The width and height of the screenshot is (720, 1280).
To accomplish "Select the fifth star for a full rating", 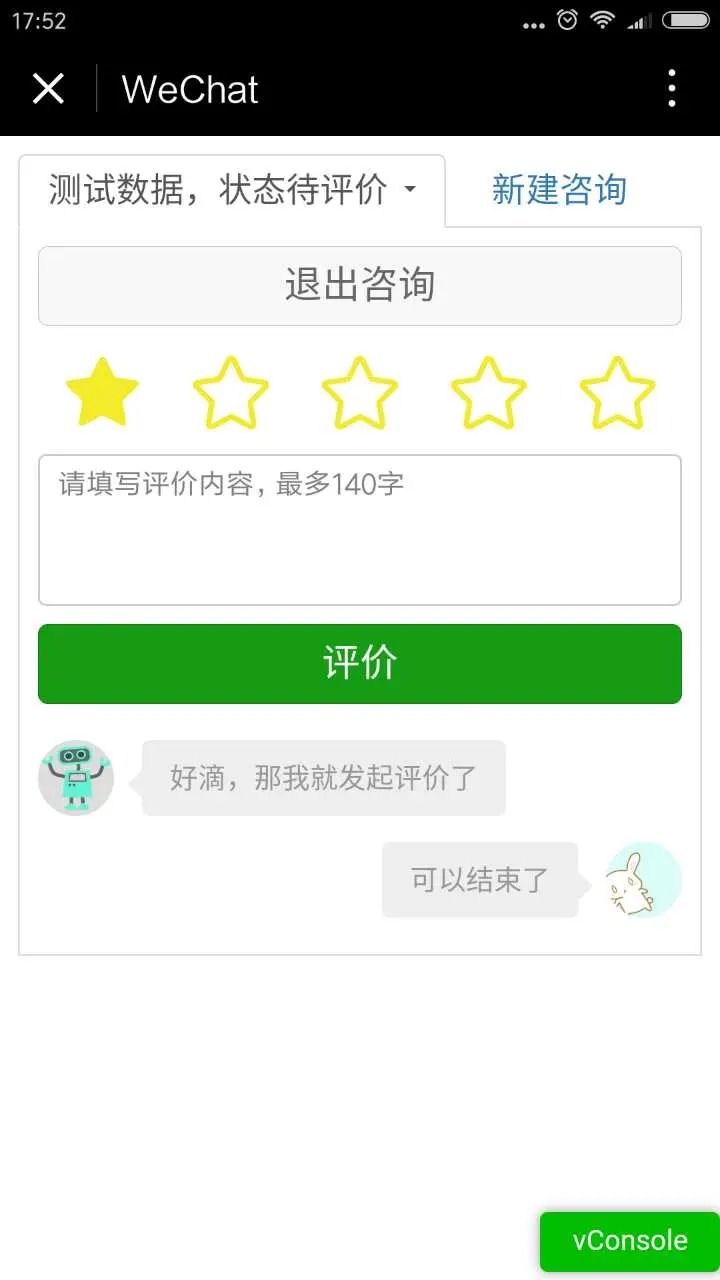I will click(617, 392).
